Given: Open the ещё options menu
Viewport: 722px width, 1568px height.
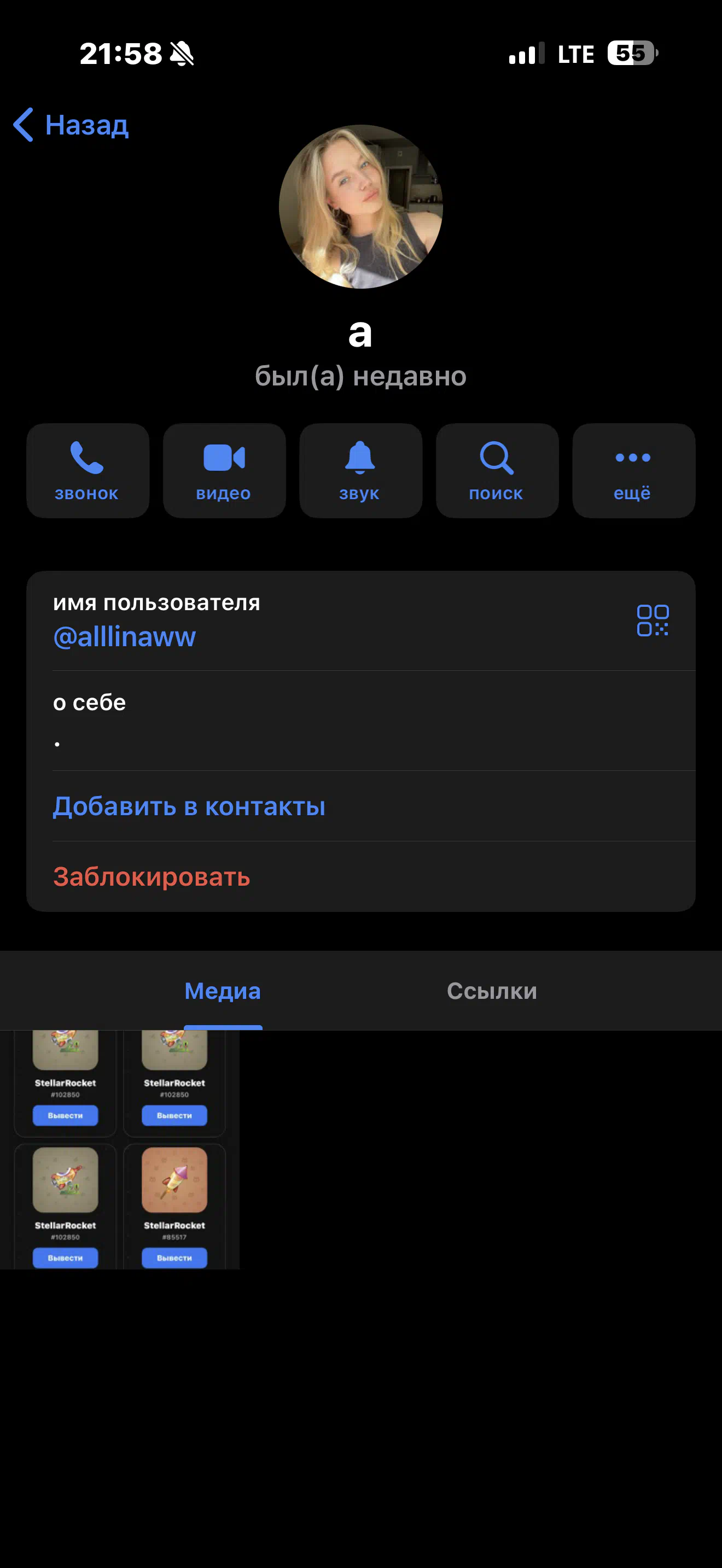Looking at the screenshot, I should pos(633,471).
